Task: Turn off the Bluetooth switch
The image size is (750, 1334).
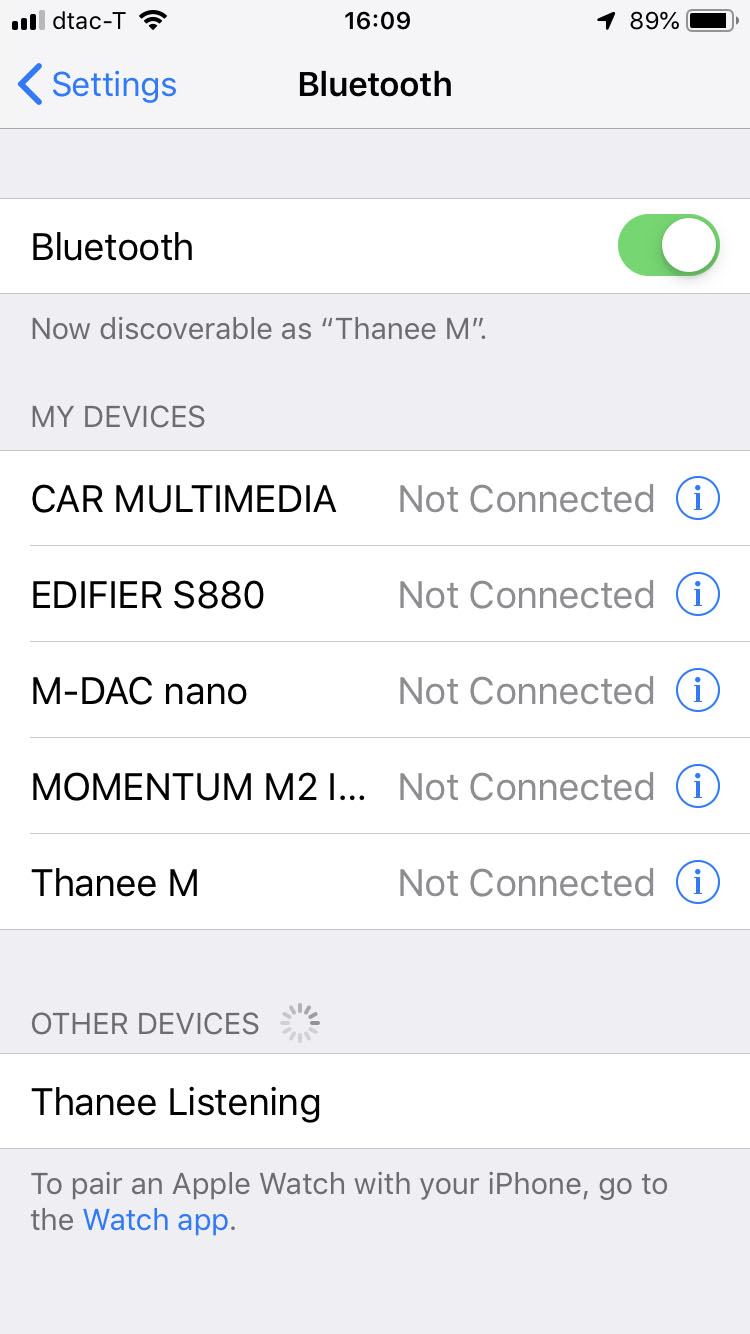Action: 668,246
